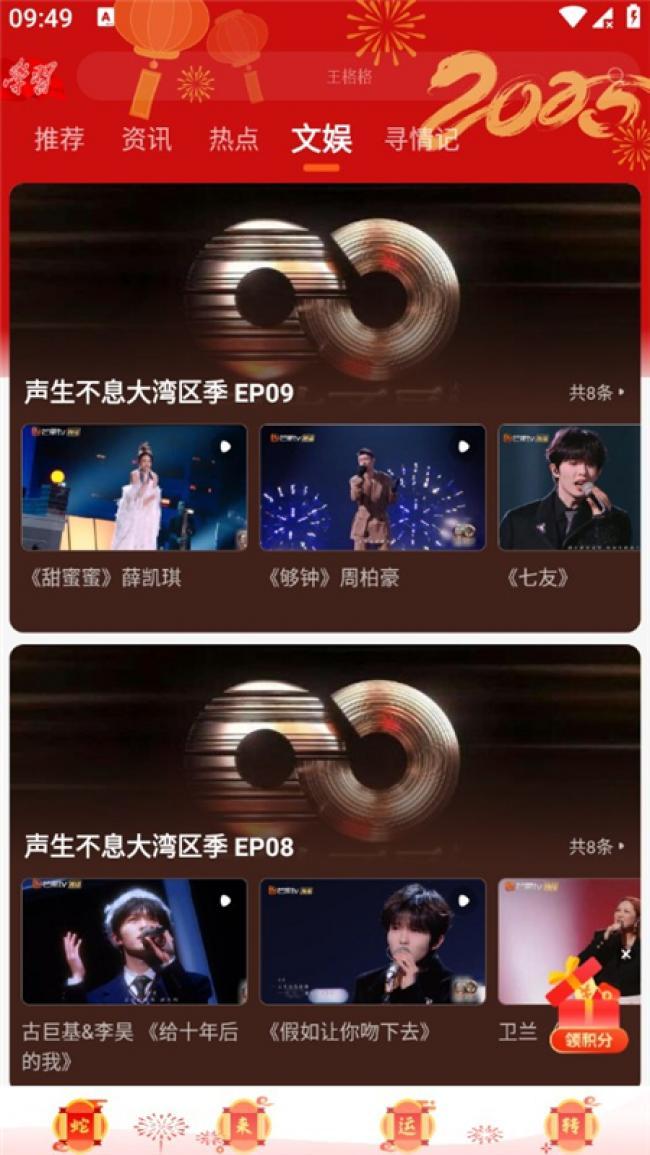
Task: Play 古巨基&李昊《给十年后的我》 video
Action: [134, 942]
